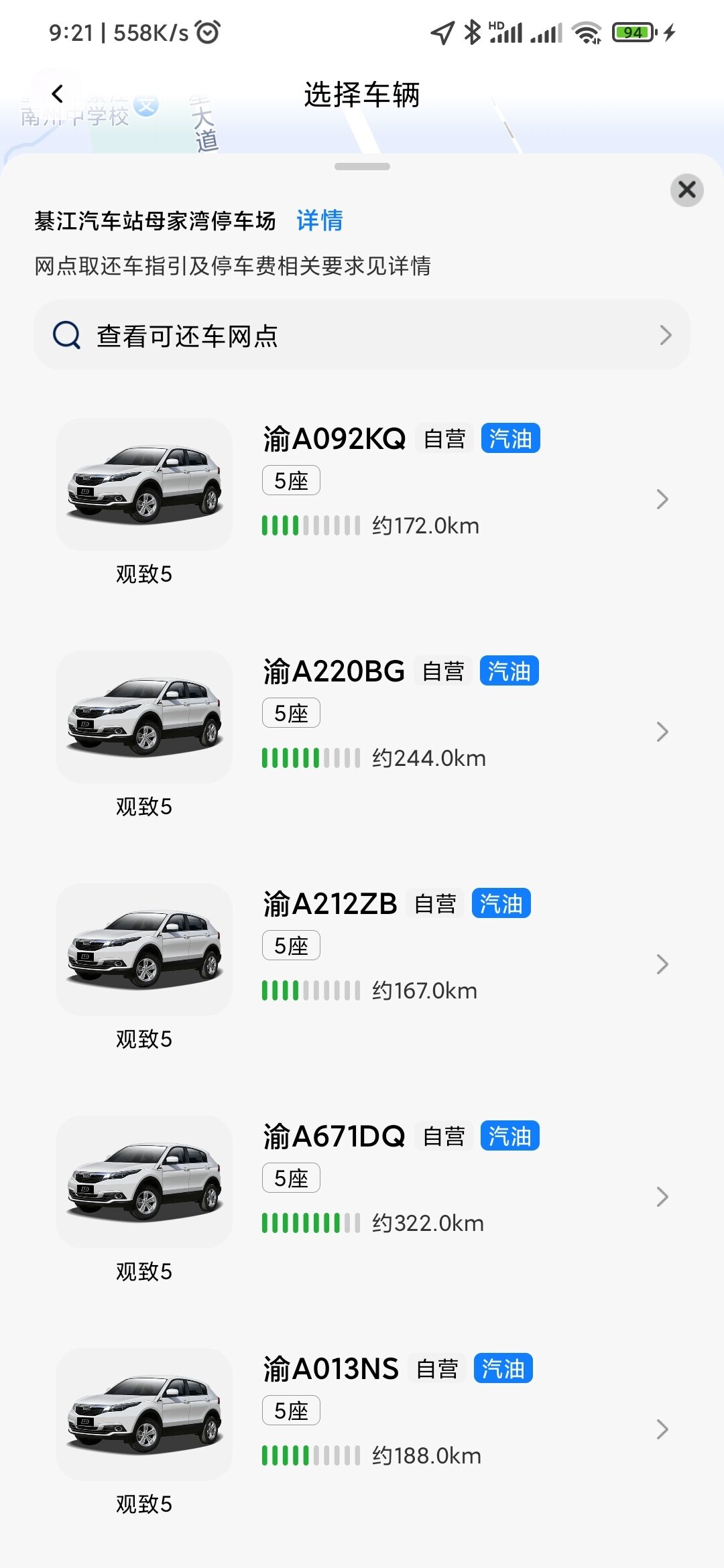Select the car with plate 渝A092KQ
Image resolution: width=724 pixels, height=1568 pixels.
pos(362,499)
